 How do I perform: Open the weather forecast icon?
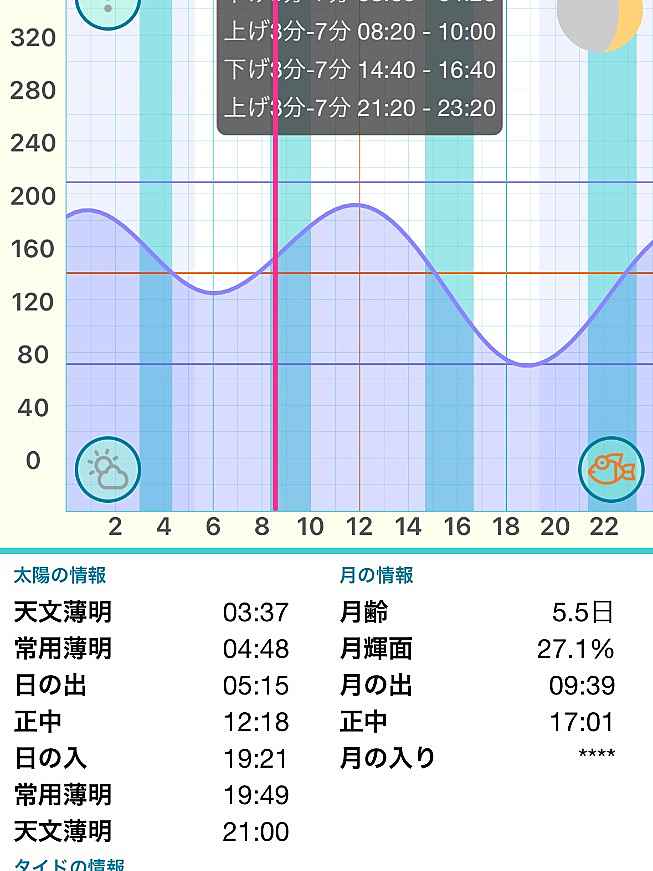point(108,469)
